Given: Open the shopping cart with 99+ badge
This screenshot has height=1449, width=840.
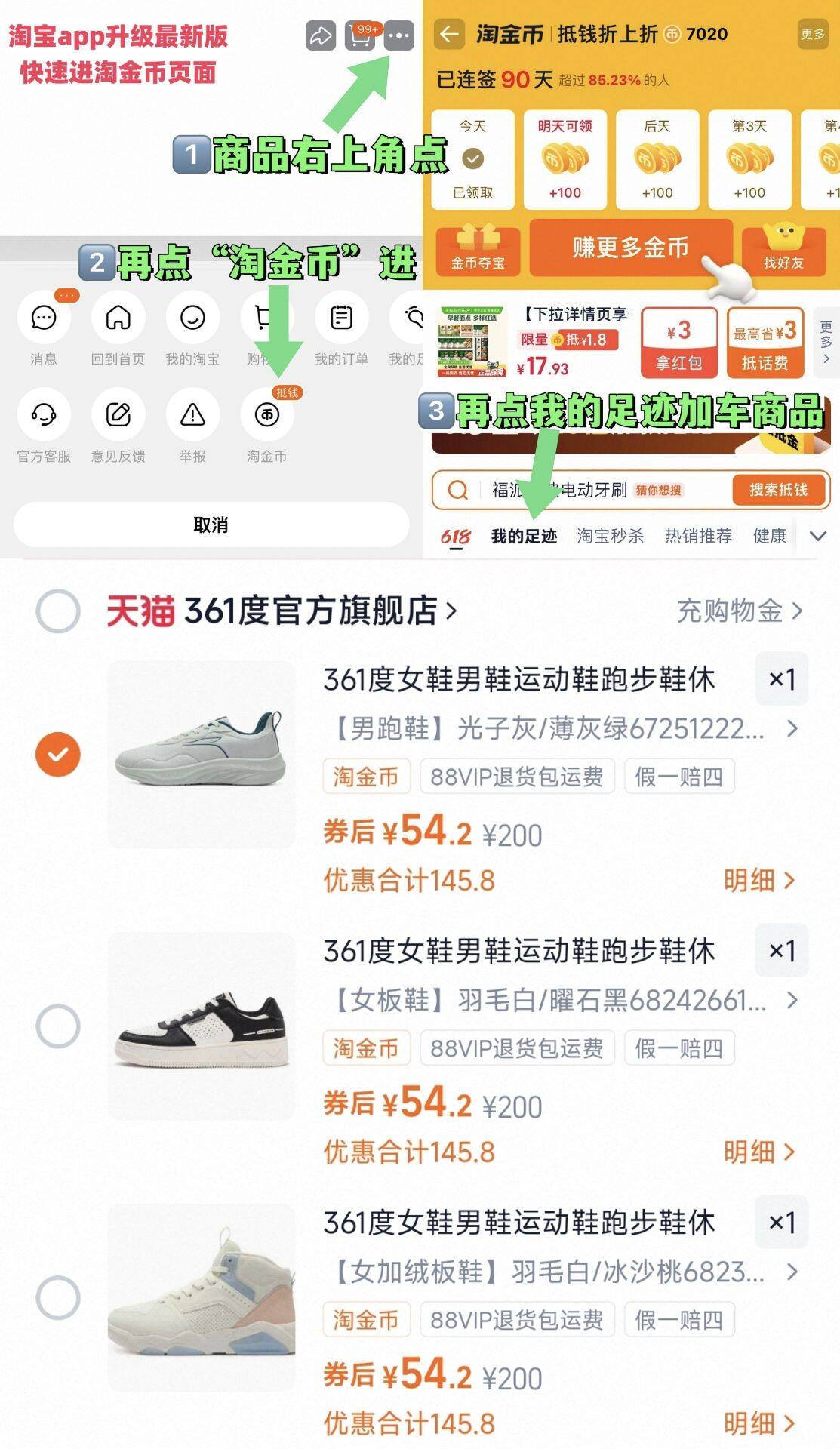Looking at the screenshot, I should click(x=361, y=36).
